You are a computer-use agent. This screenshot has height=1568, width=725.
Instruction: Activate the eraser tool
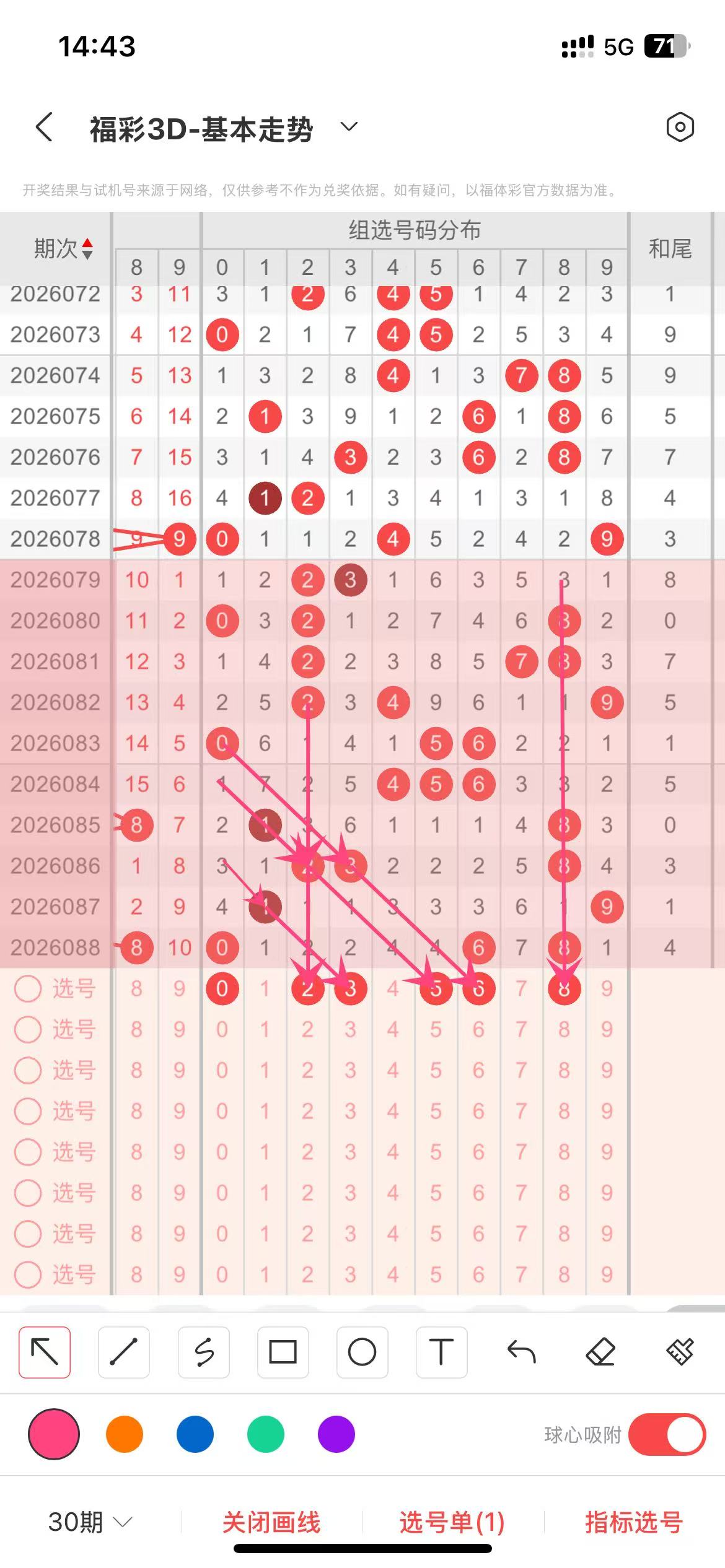point(600,1352)
